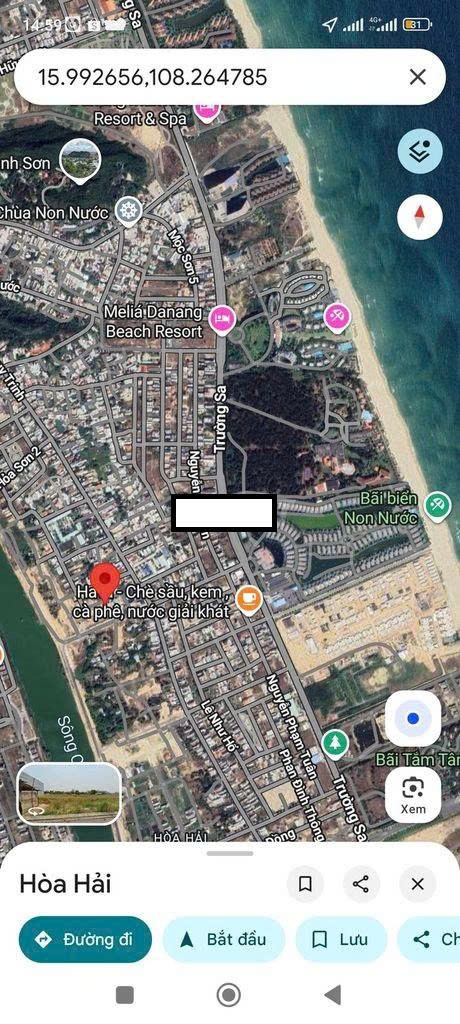Close the Hòa Hải place sheet

coord(418,884)
